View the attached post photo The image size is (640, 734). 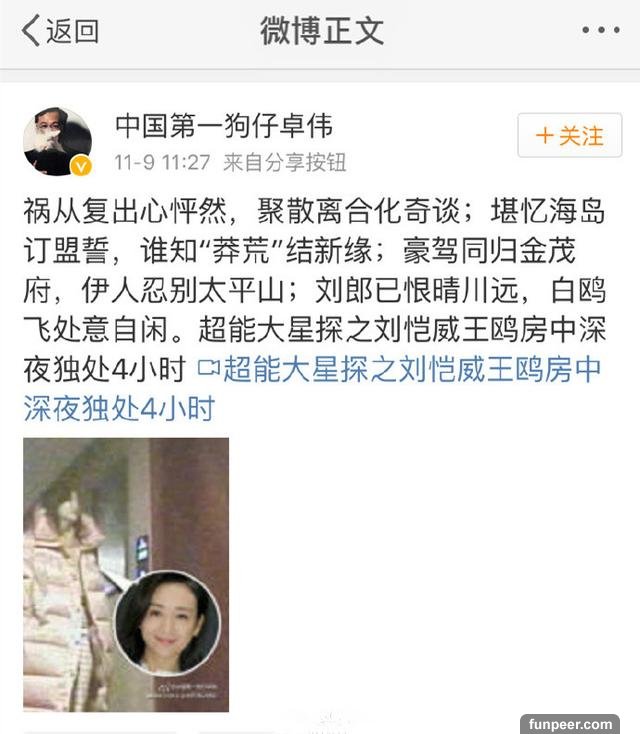[x=126, y=574]
